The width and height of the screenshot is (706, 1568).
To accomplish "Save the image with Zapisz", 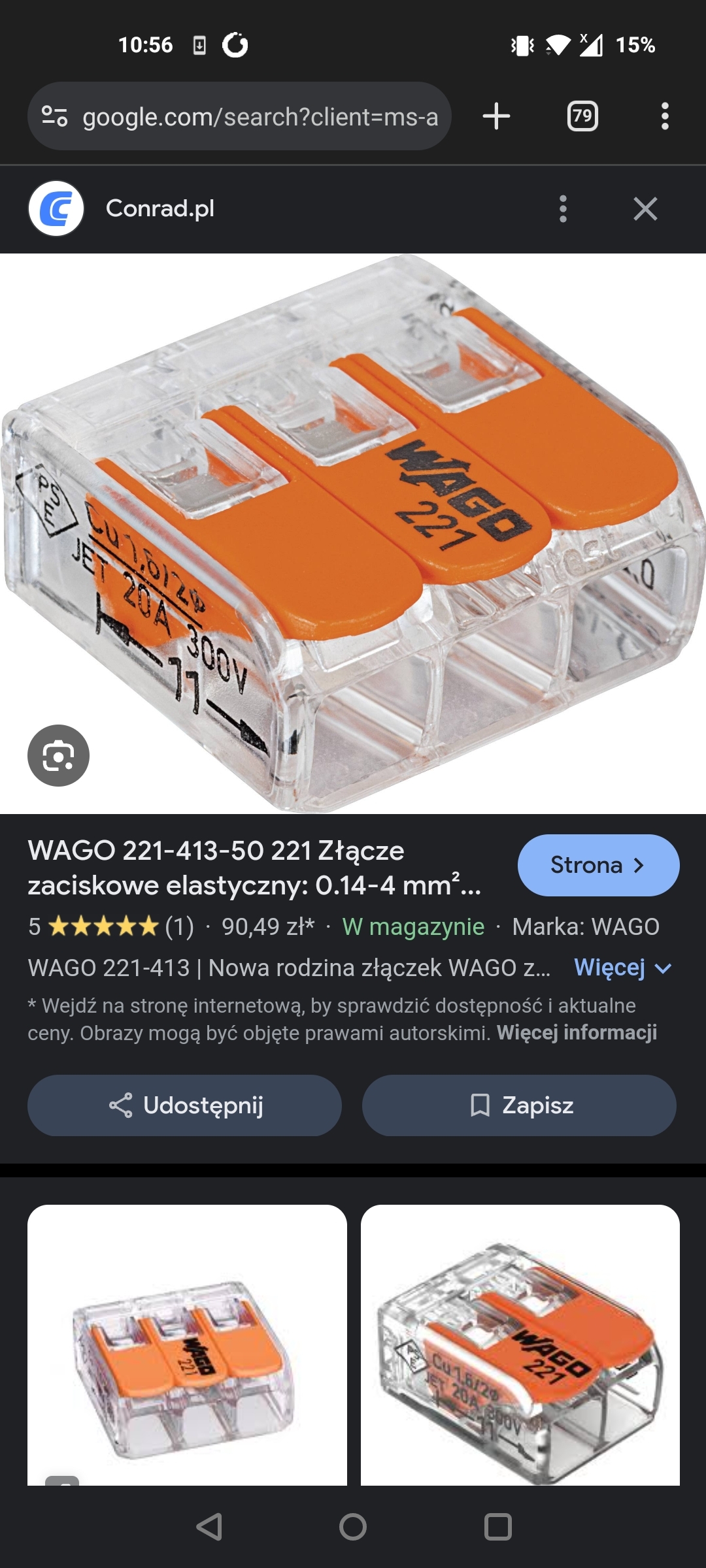I will point(519,1105).
